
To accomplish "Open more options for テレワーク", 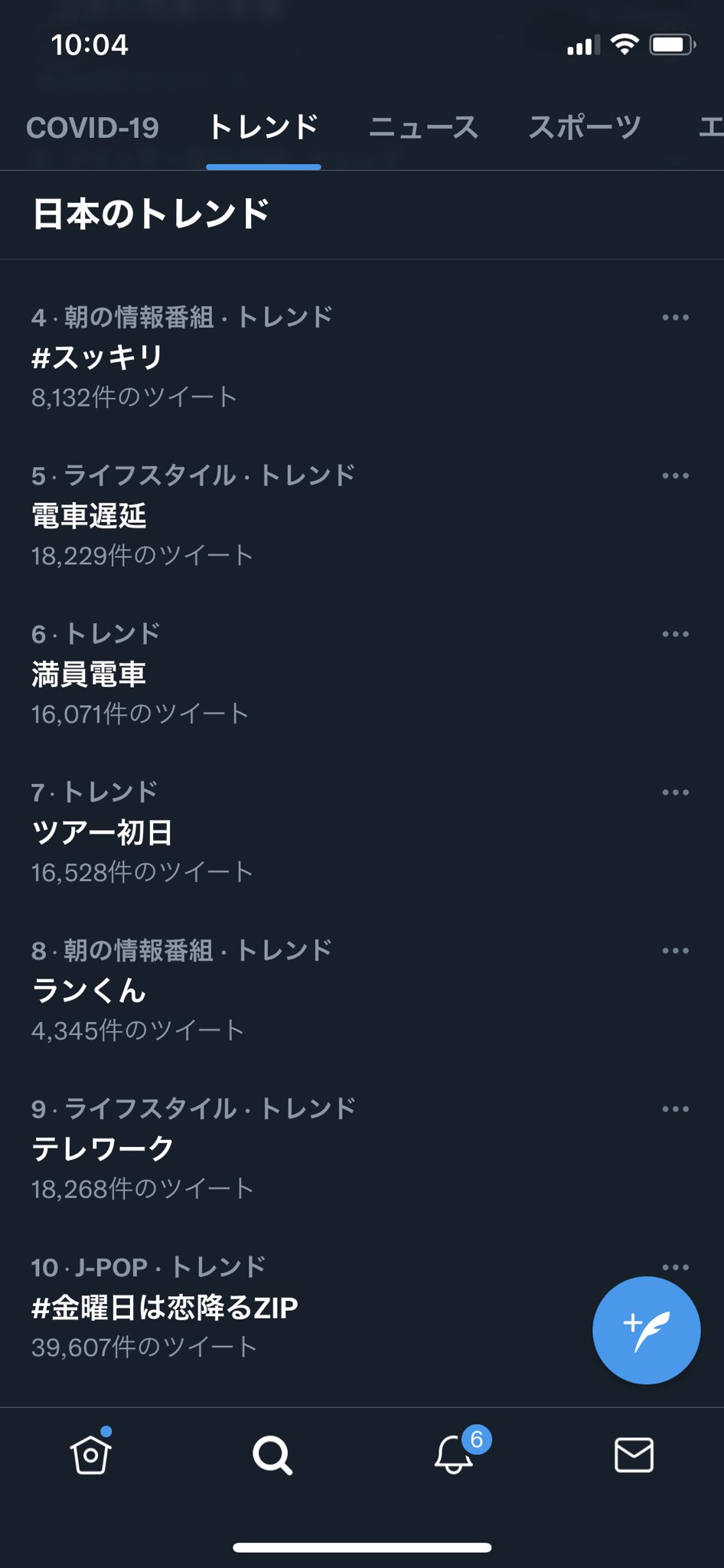I will click(676, 1109).
